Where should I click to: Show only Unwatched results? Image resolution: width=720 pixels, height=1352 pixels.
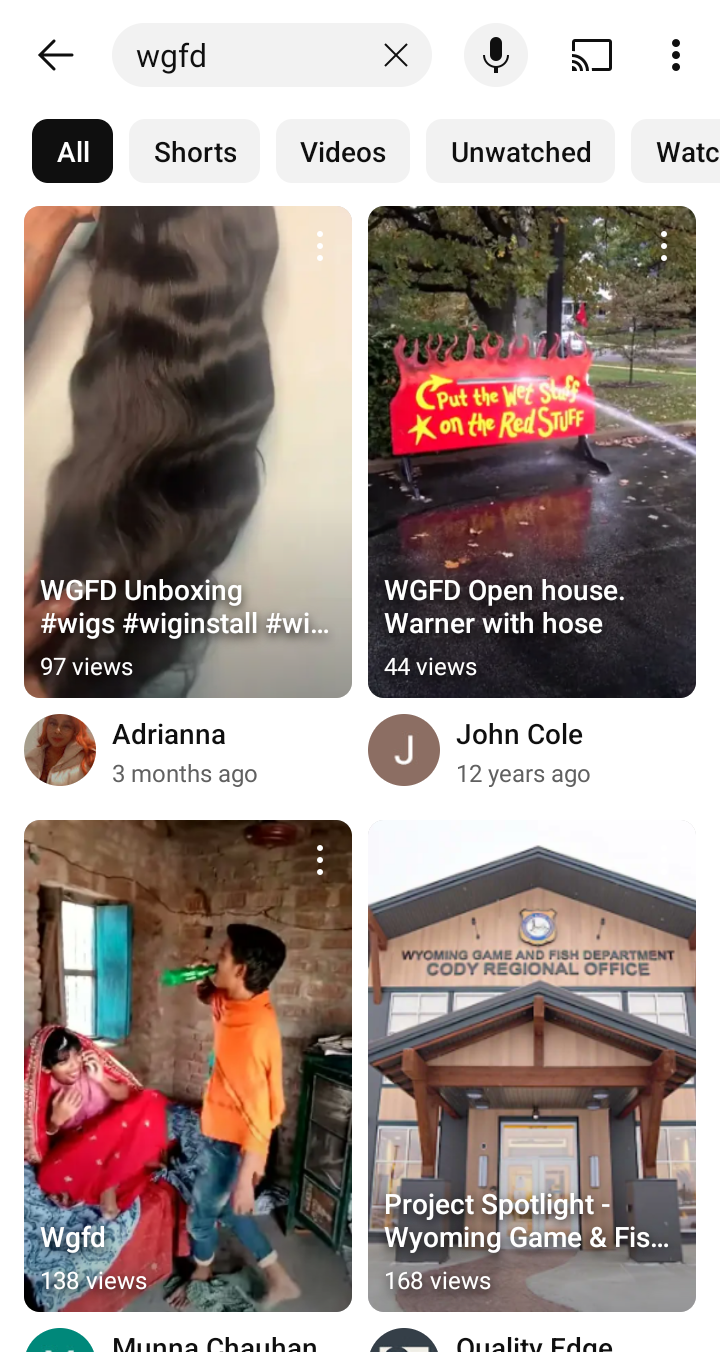point(521,151)
